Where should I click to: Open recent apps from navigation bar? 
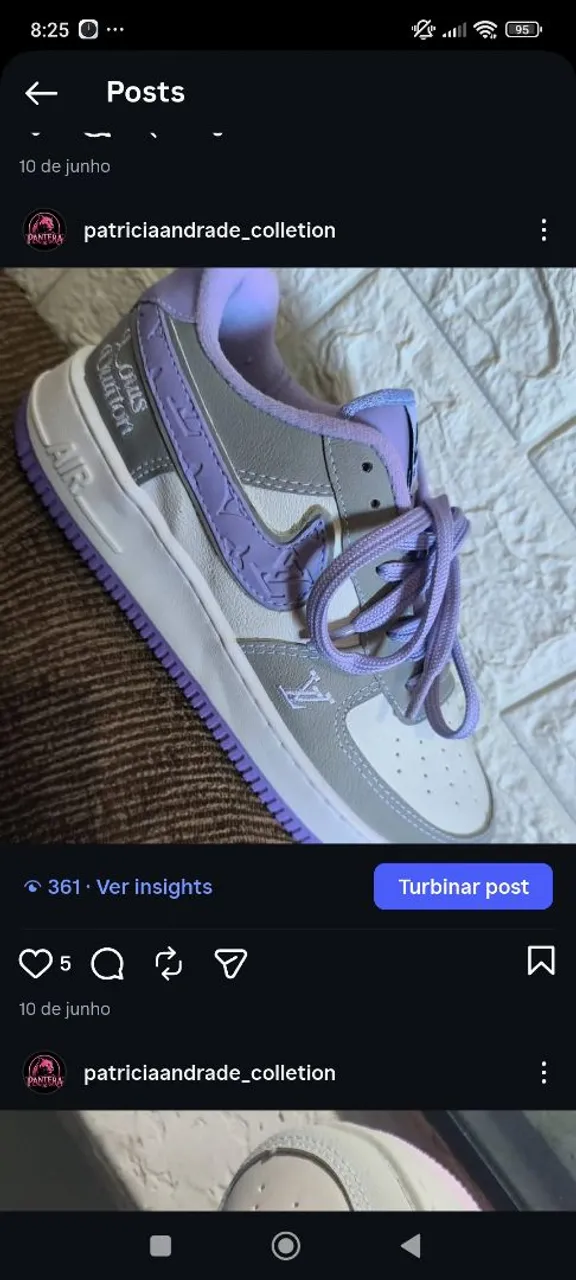[x=160, y=1246]
